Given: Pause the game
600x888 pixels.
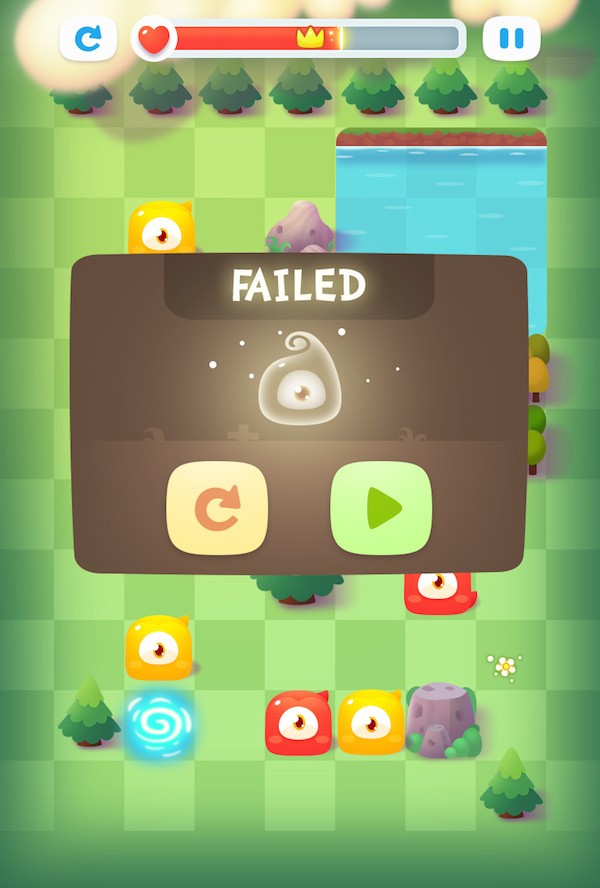Looking at the screenshot, I should [511, 39].
